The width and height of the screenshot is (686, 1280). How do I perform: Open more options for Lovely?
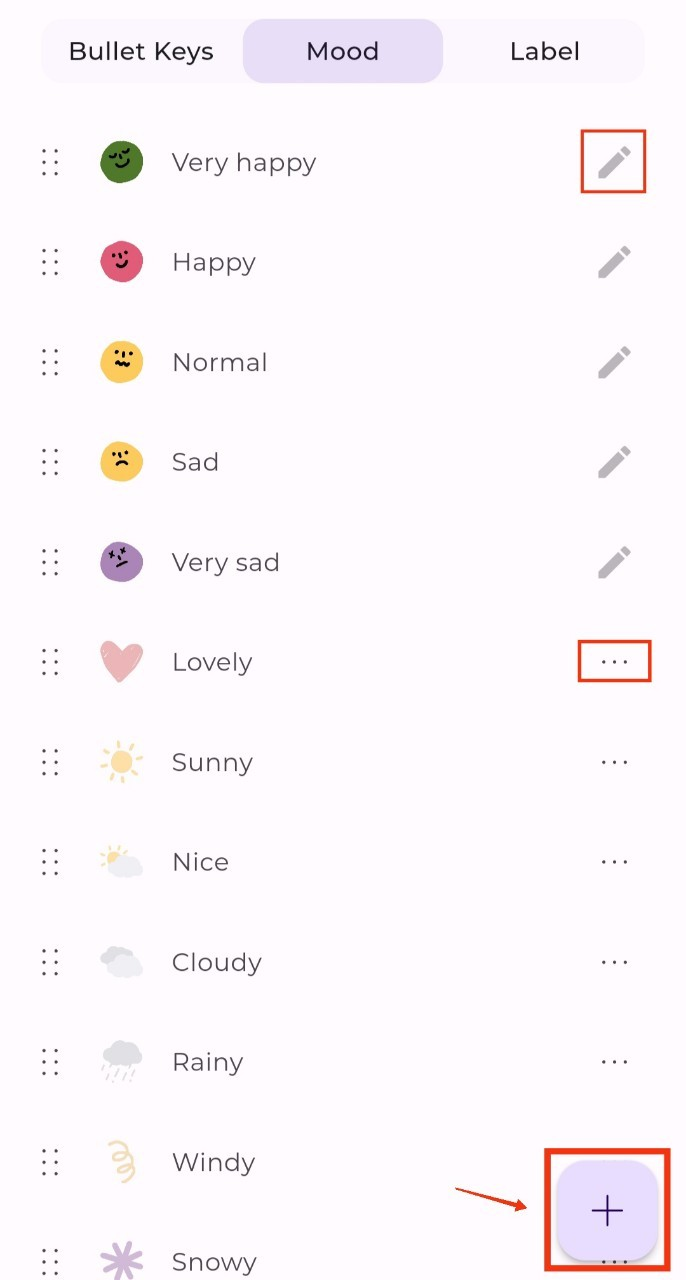[614, 662]
